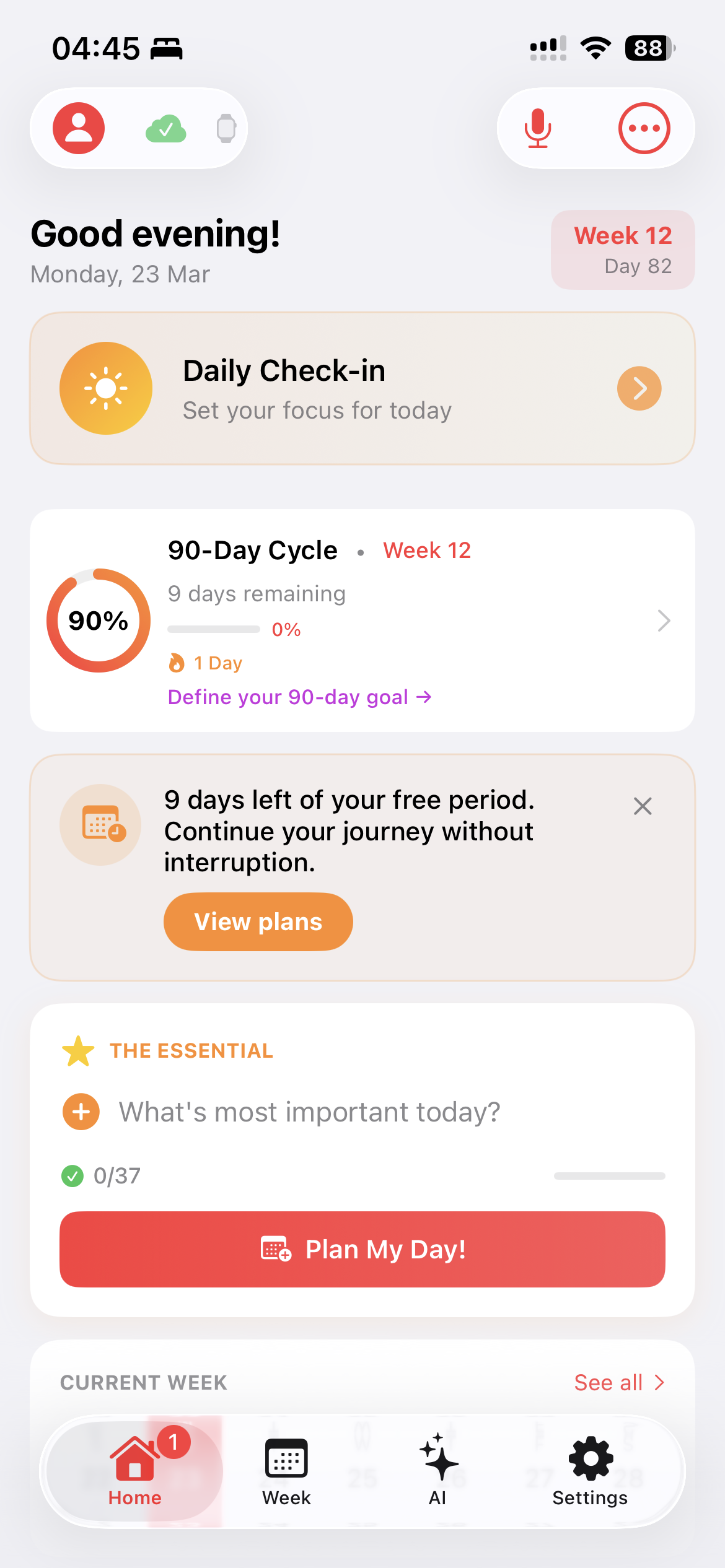The width and height of the screenshot is (725, 1568).
Task: Tap the 1 Day streak flame
Action: [x=177, y=663]
